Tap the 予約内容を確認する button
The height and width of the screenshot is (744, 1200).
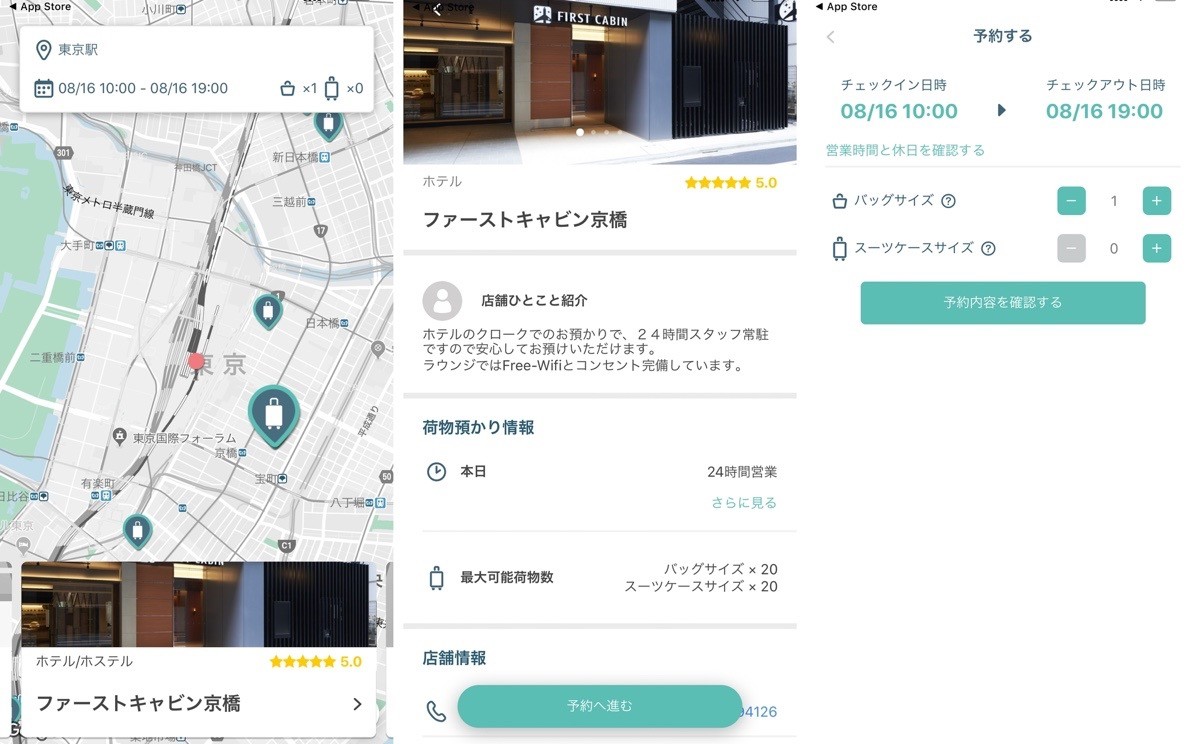pos(1002,302)
